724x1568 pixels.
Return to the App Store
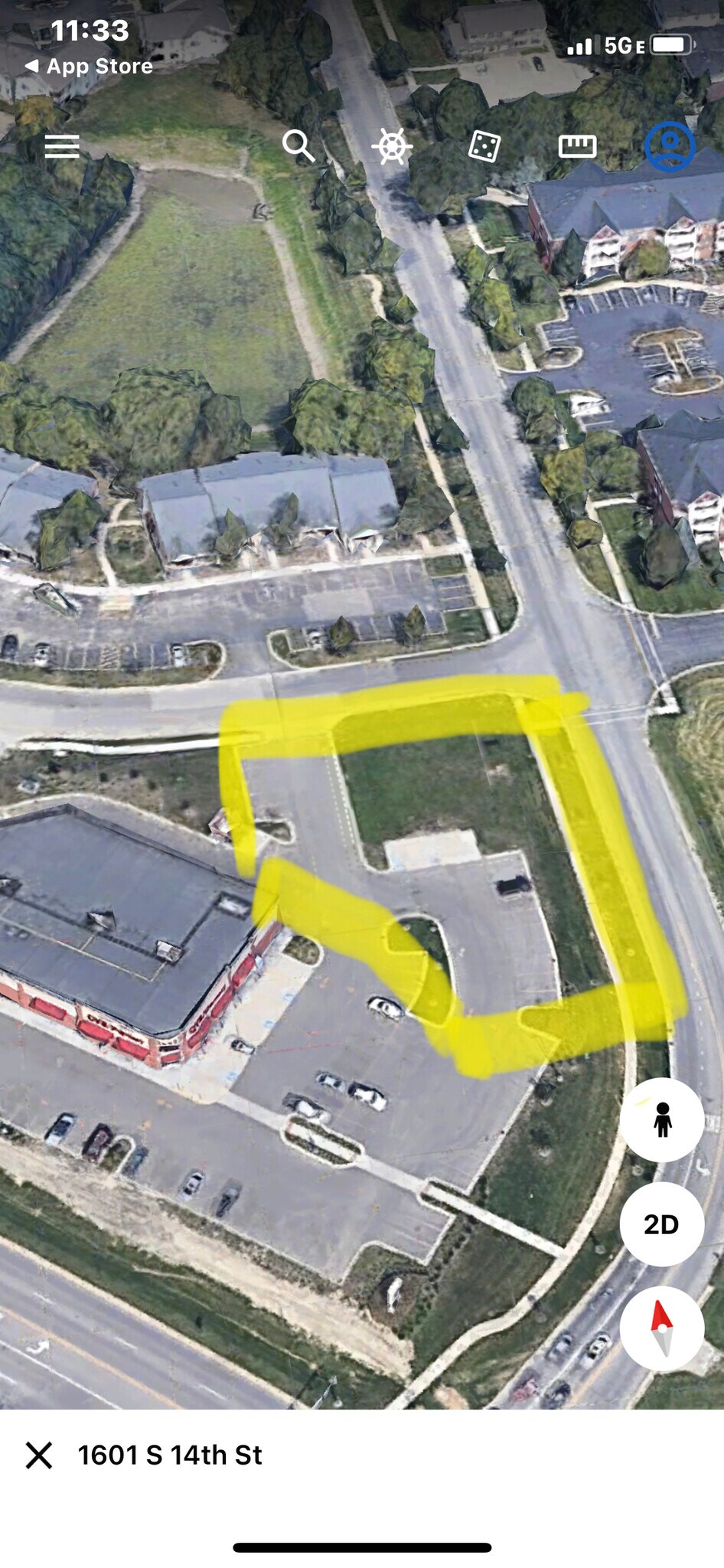[90, 67]
